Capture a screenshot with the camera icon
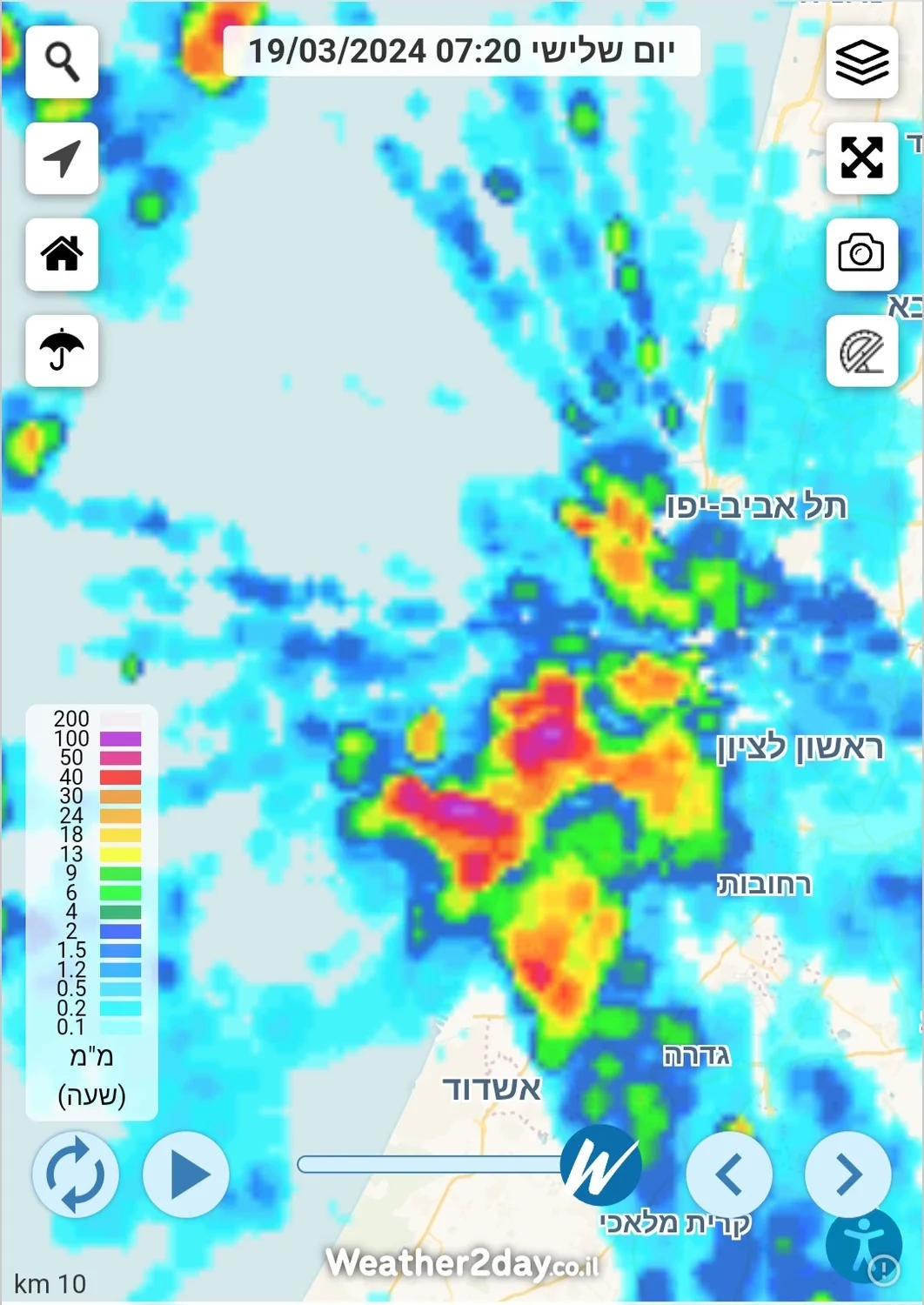Screen dimensions: 924x1305 tap(861, 254)
